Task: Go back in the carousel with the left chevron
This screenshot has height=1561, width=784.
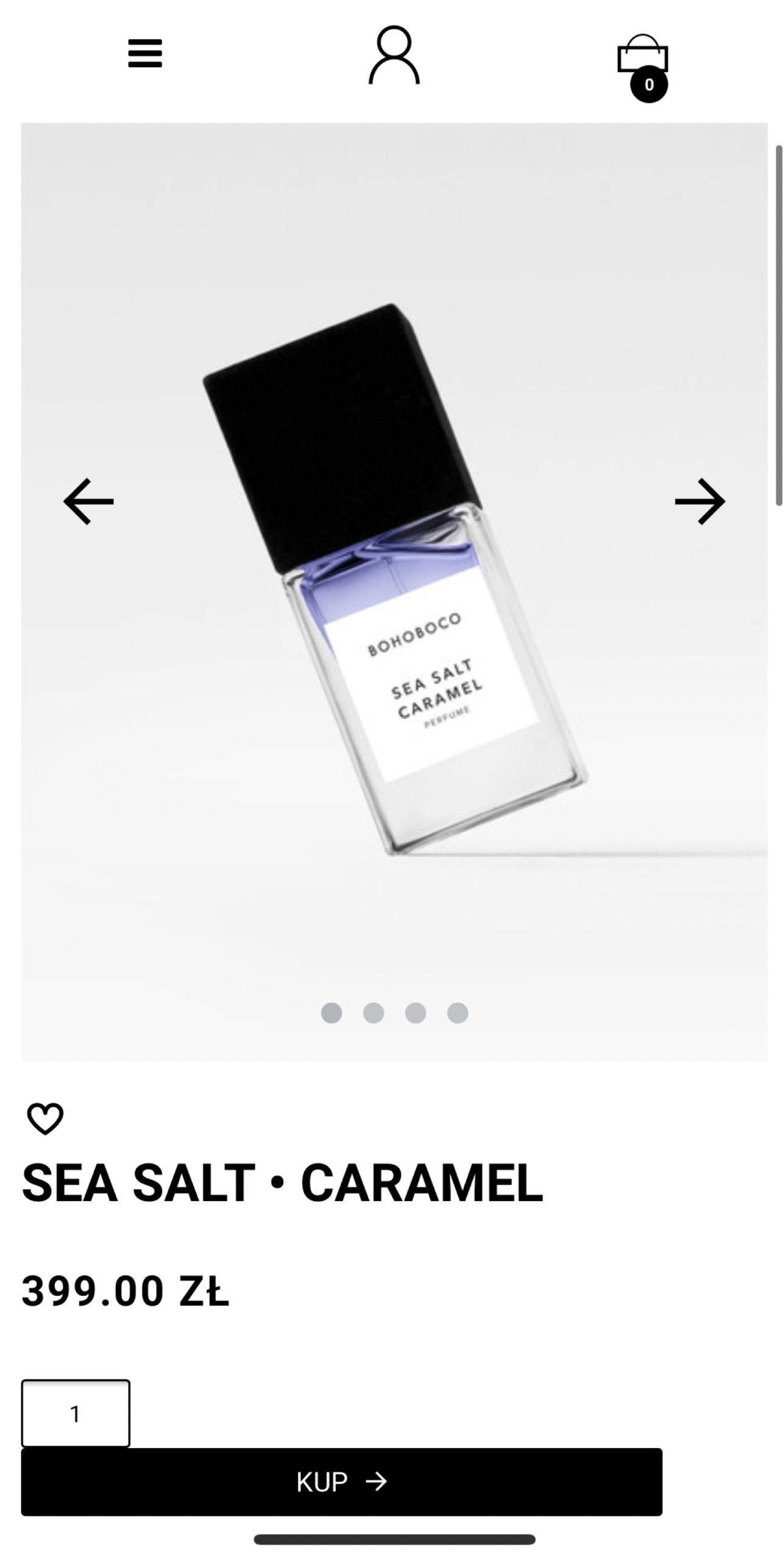Action: 89,501
